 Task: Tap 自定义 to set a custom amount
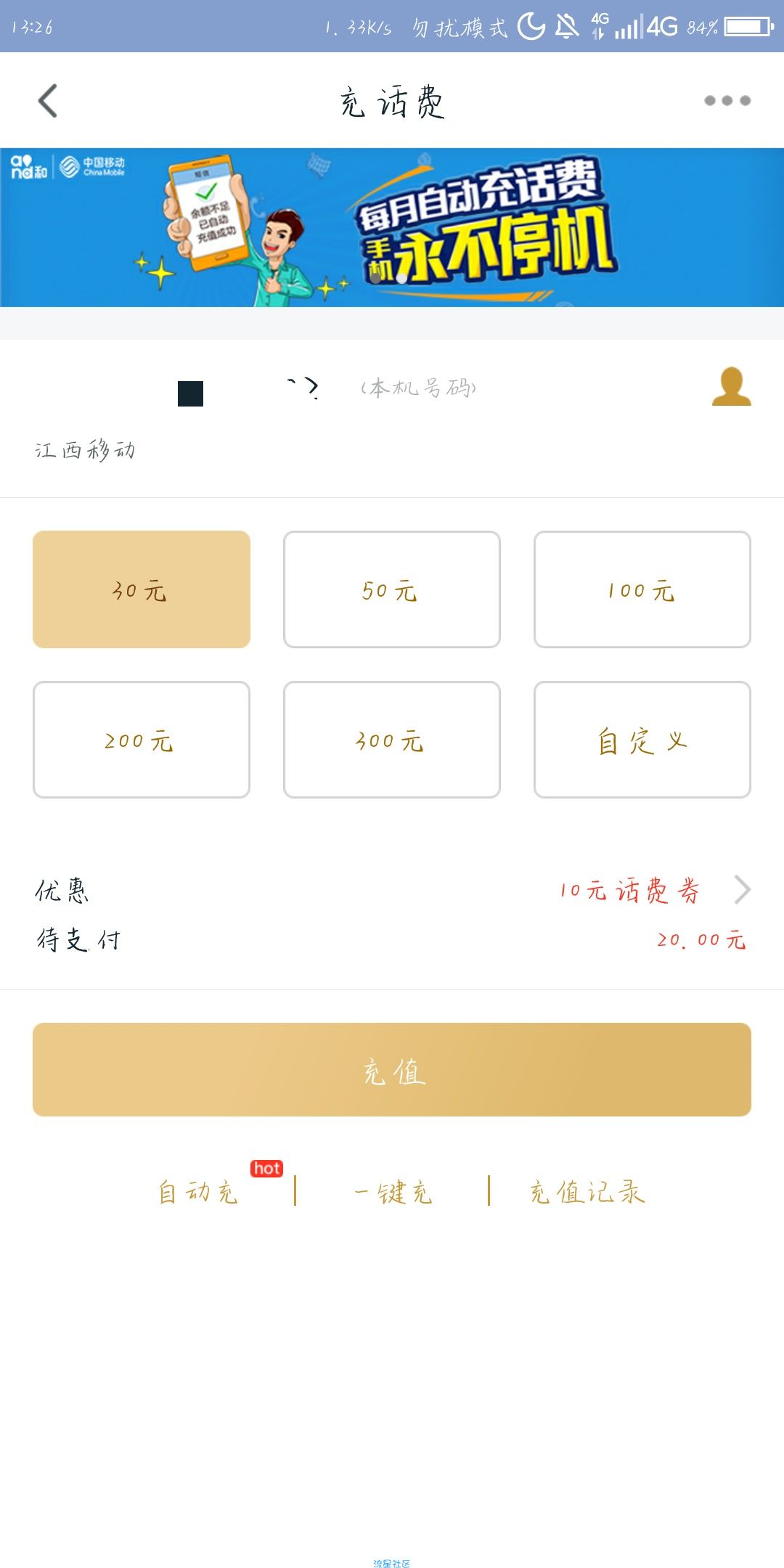coord(642,740)
